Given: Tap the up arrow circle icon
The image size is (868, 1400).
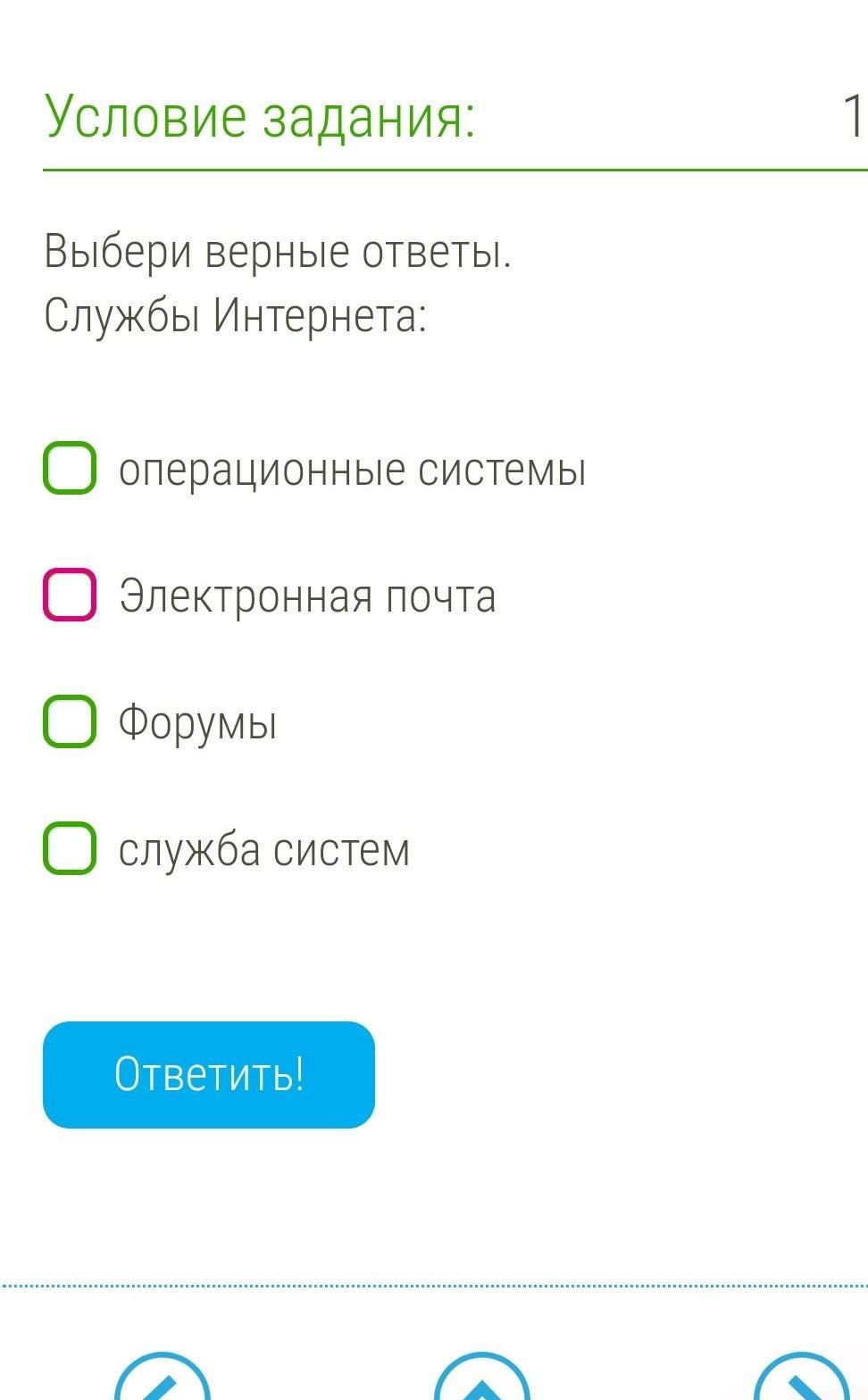Looking at the screenshot, I should pyautogui.click(x=482, y=1382).
